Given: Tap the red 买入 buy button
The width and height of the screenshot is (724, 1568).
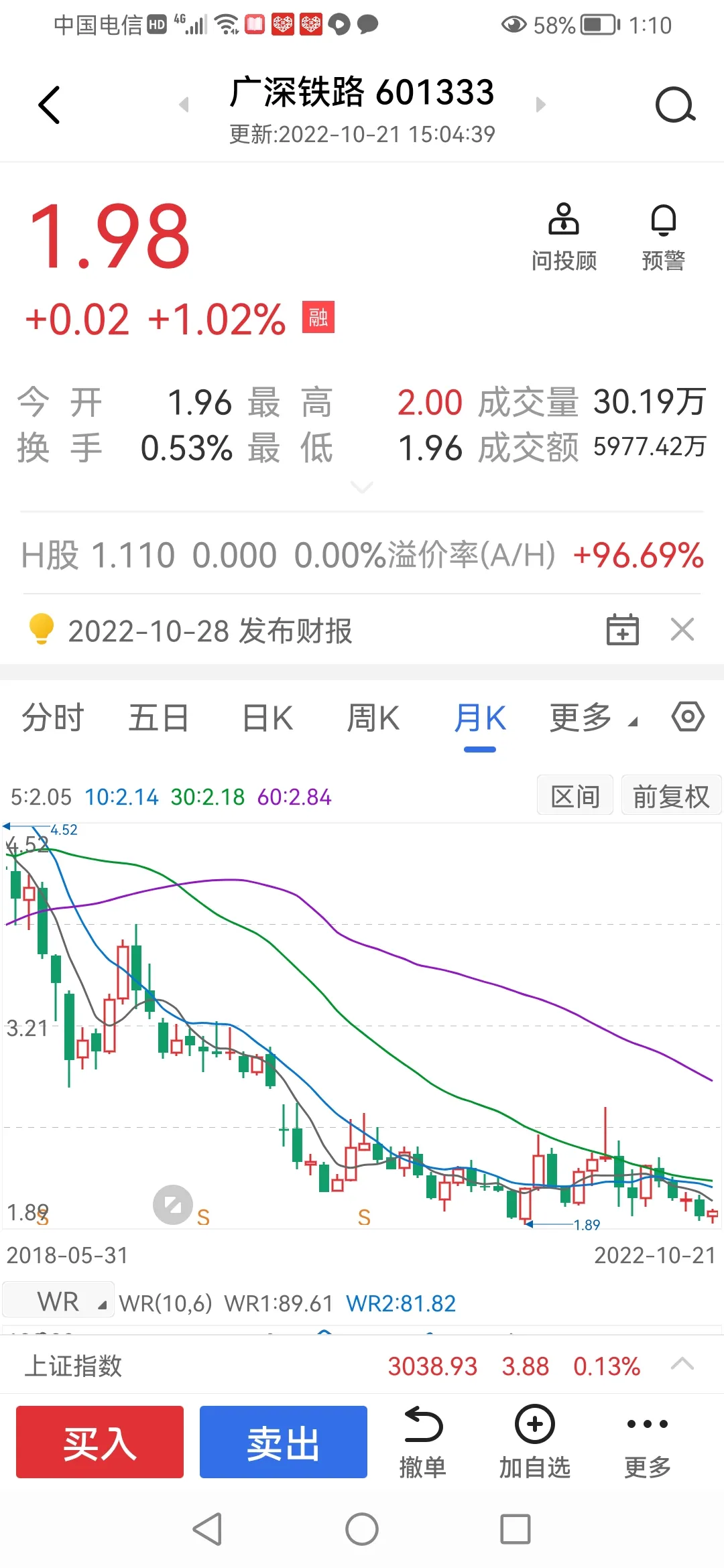Looking at the screenshot, I should click(100, 1443).
